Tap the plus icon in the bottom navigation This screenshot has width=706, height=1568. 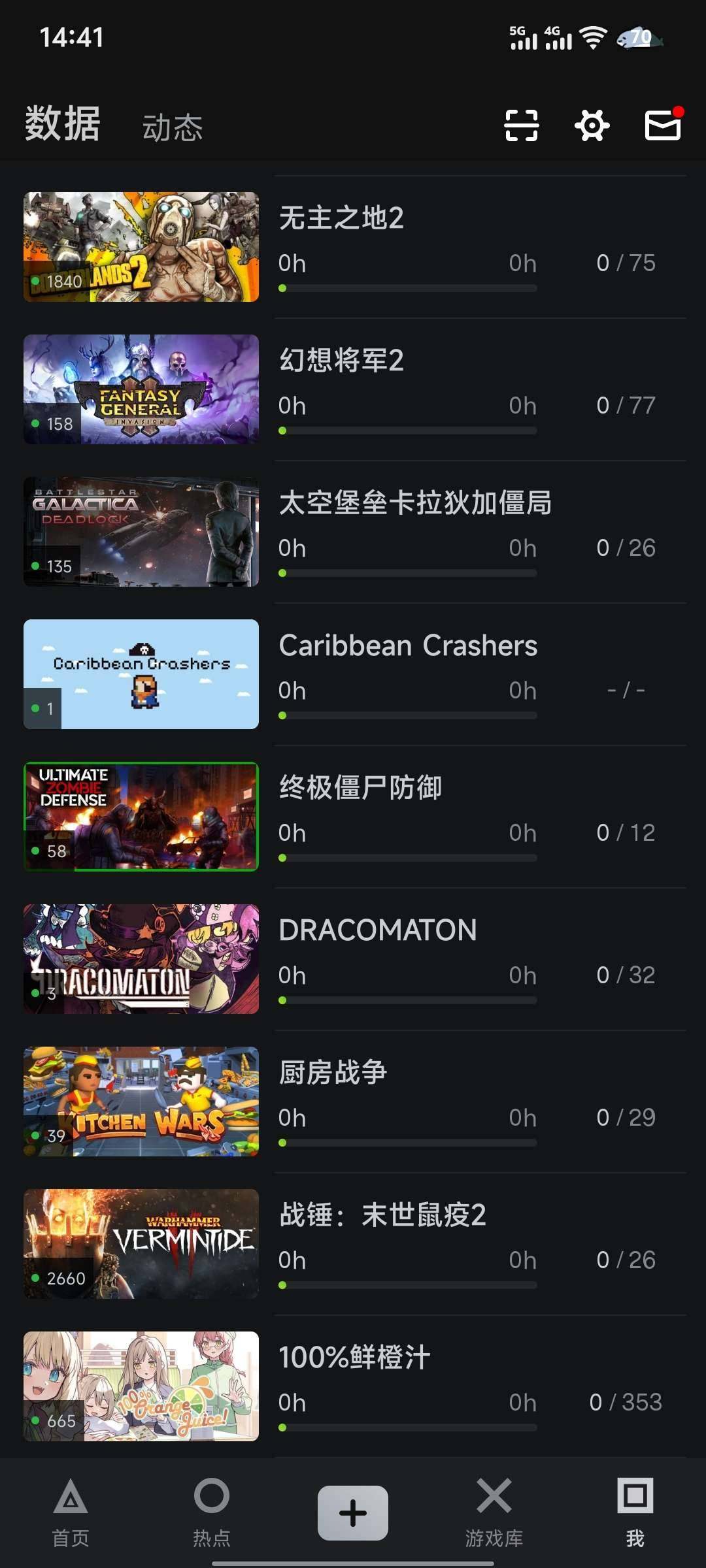click(352, 1512)
